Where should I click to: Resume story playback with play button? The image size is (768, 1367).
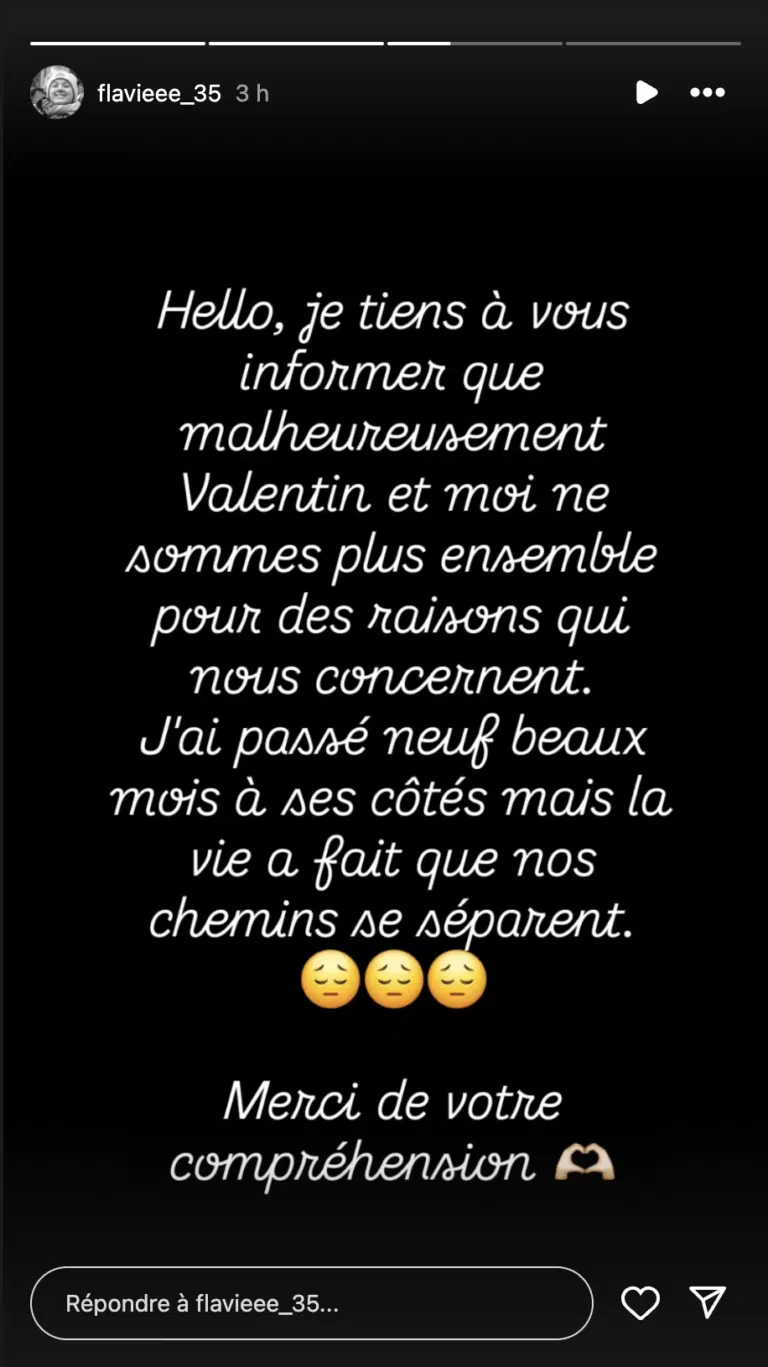[x=647, y=93]
